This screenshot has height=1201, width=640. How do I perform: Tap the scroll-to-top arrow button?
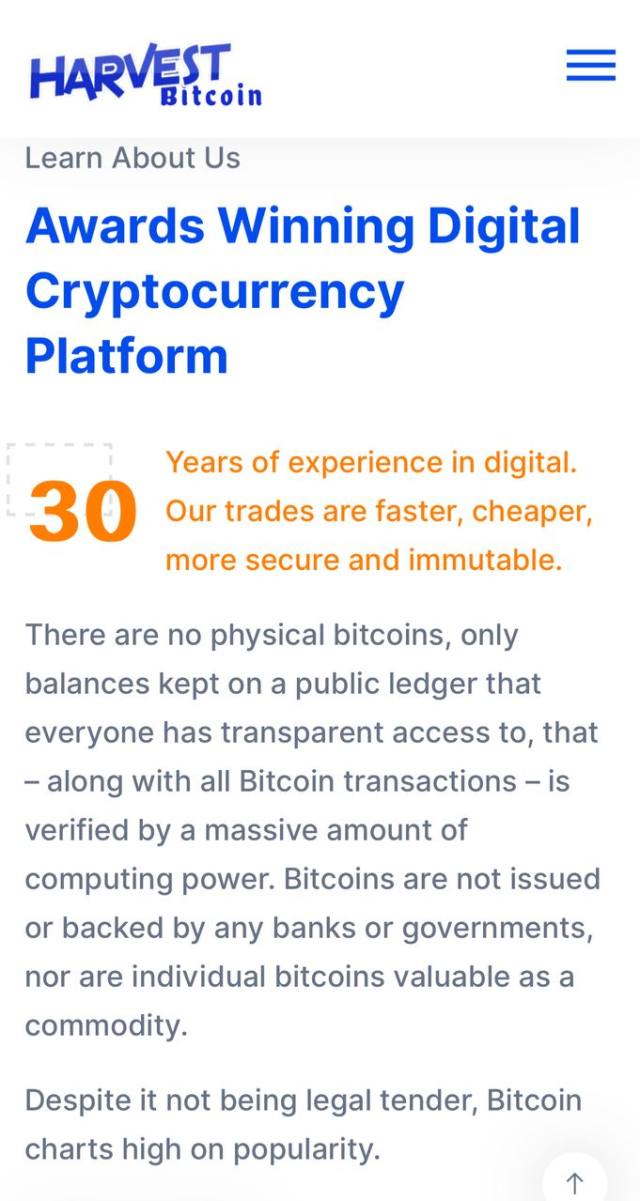(x=575, y=1182)
